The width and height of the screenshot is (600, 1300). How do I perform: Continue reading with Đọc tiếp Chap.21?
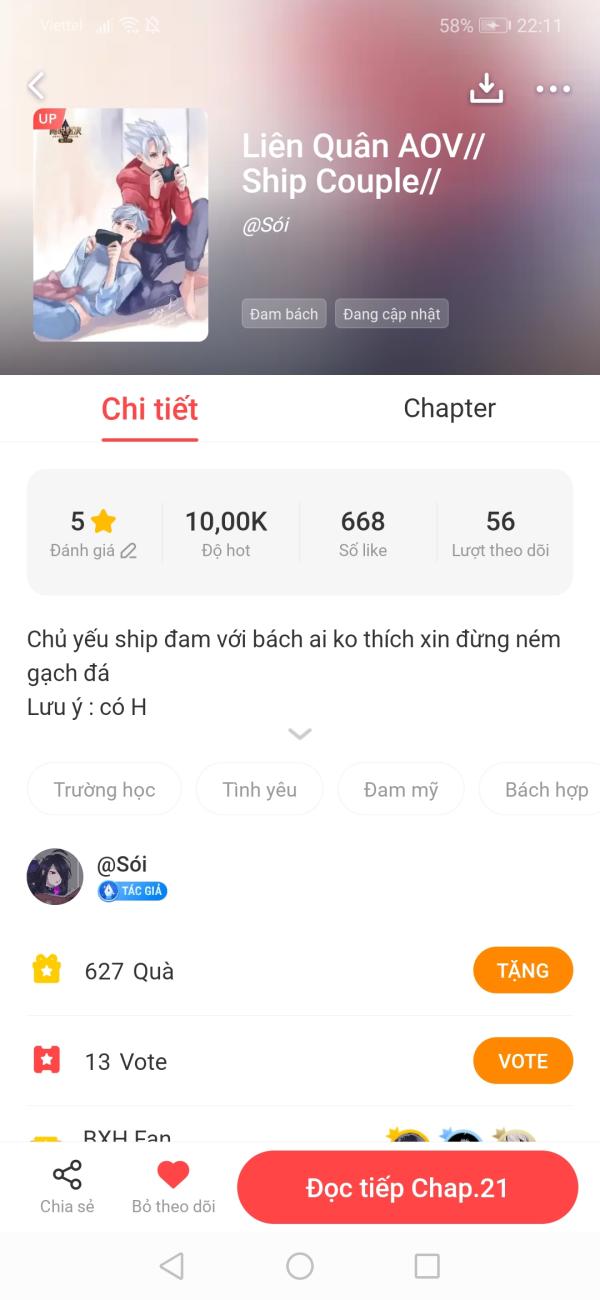tap(407, 1188)
